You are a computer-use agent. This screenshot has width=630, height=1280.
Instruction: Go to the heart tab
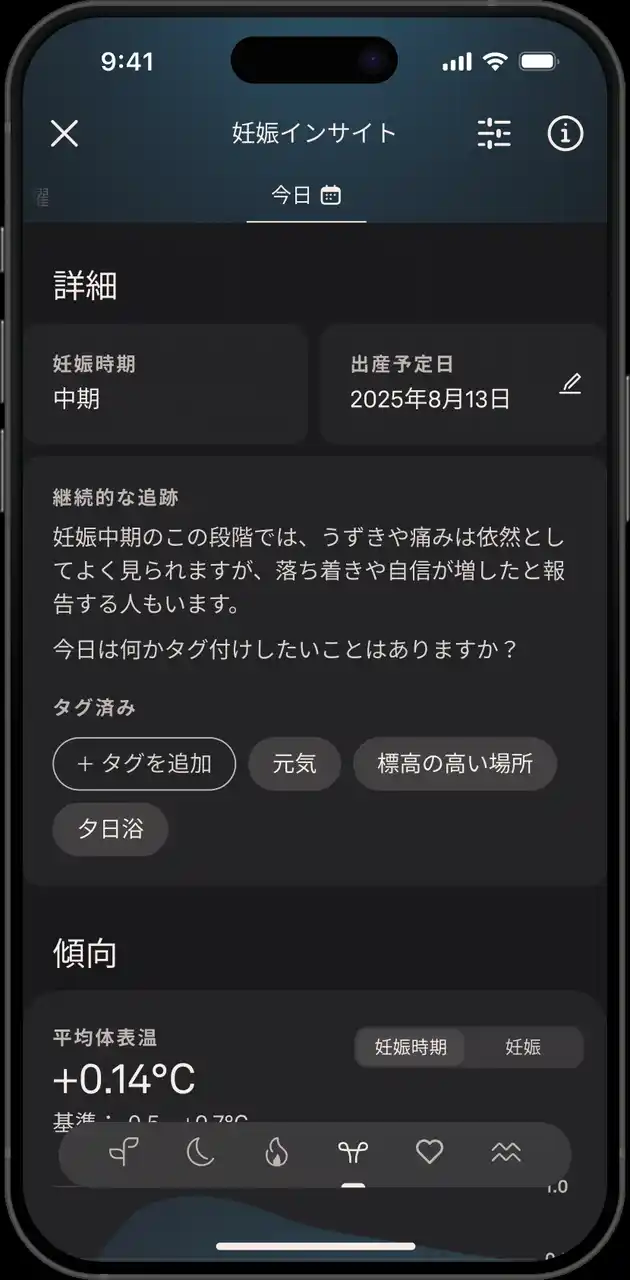pos(430,1153)
